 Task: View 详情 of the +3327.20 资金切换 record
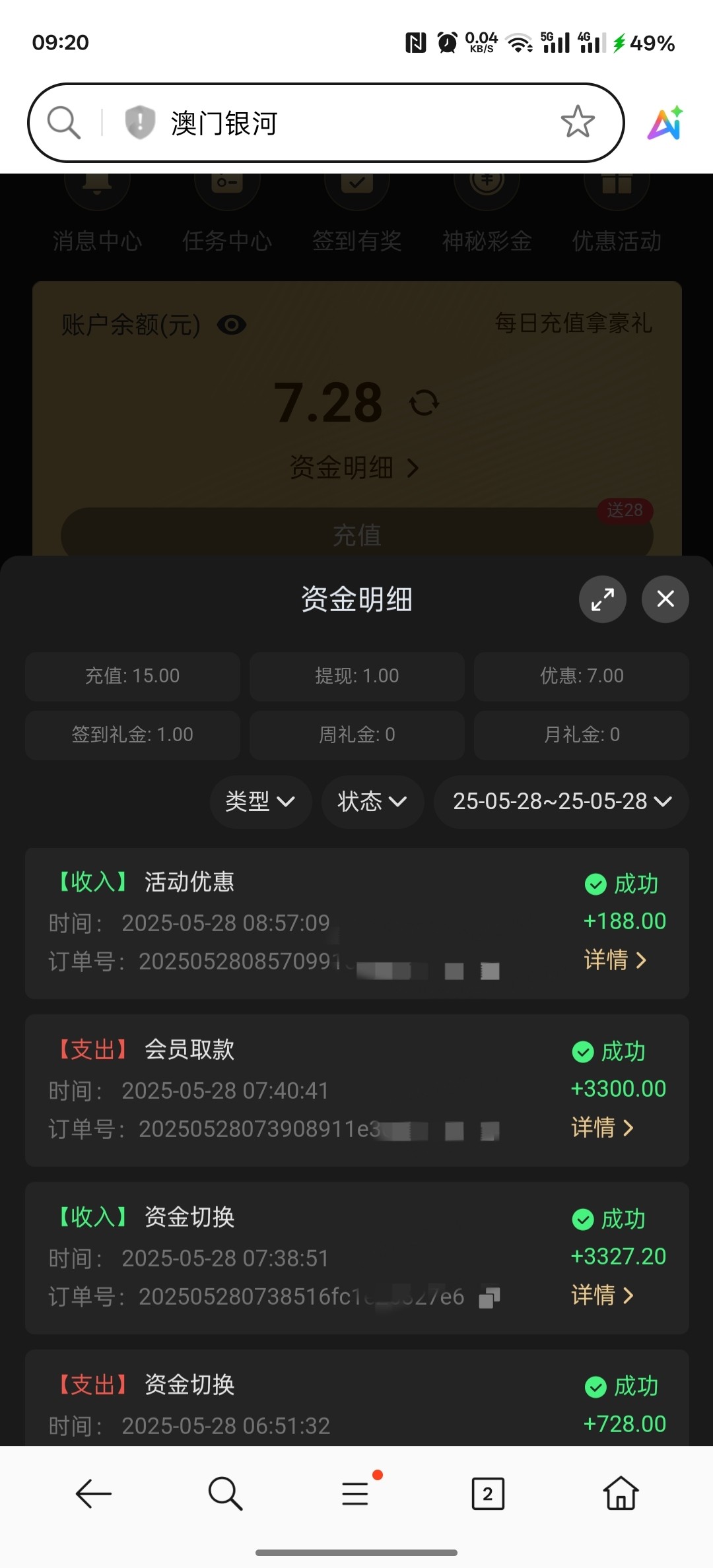point(602,1295)
